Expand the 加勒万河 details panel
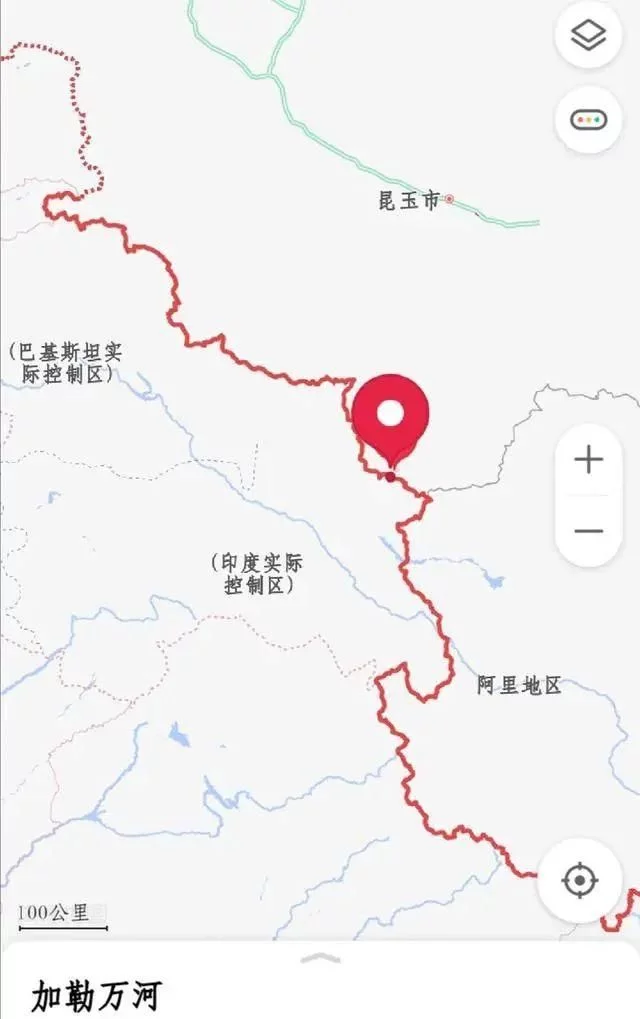640x1019 pixels. click(x=320, y=959)
